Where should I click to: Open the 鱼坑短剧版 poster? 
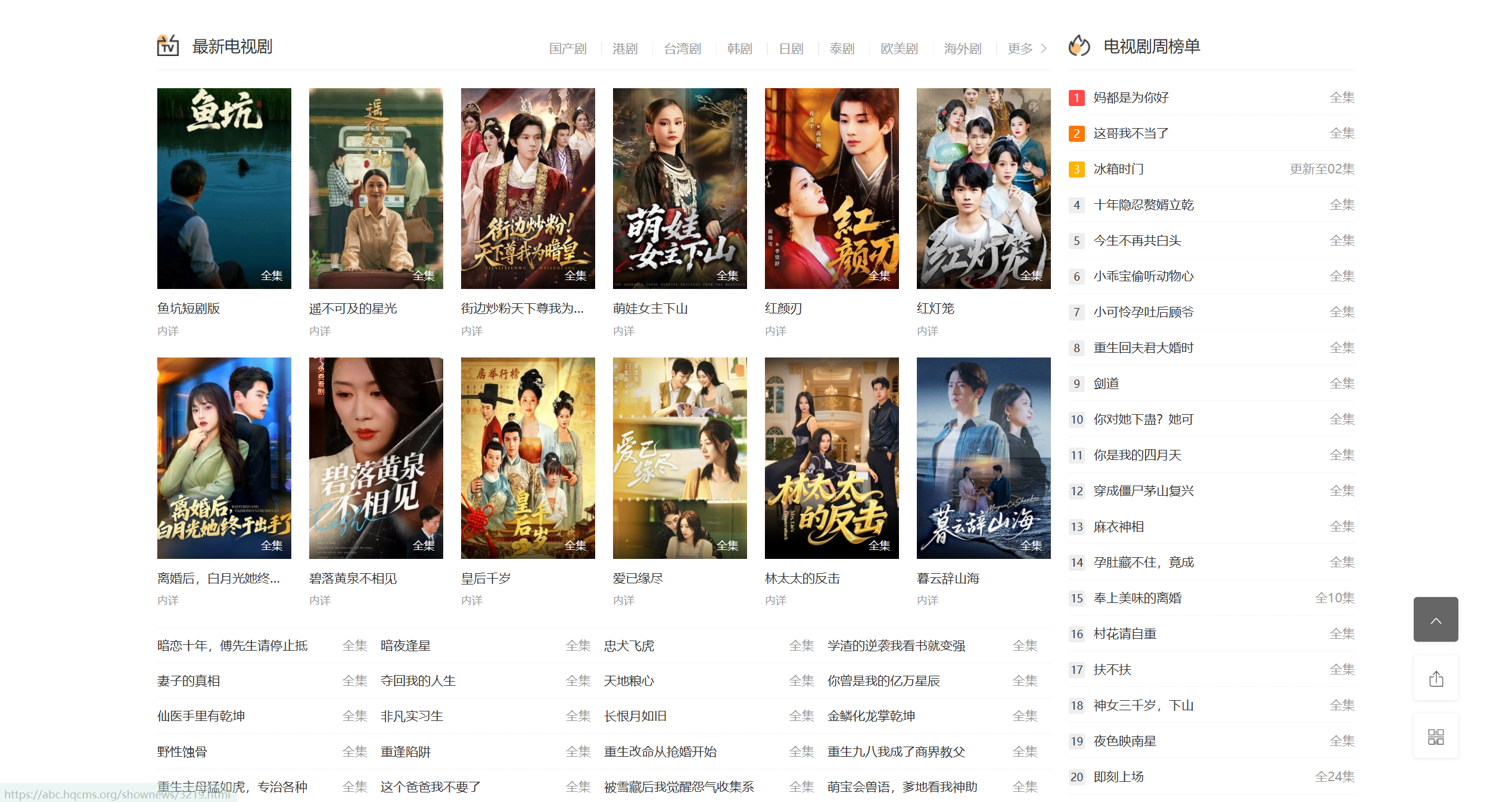(224, 188)
